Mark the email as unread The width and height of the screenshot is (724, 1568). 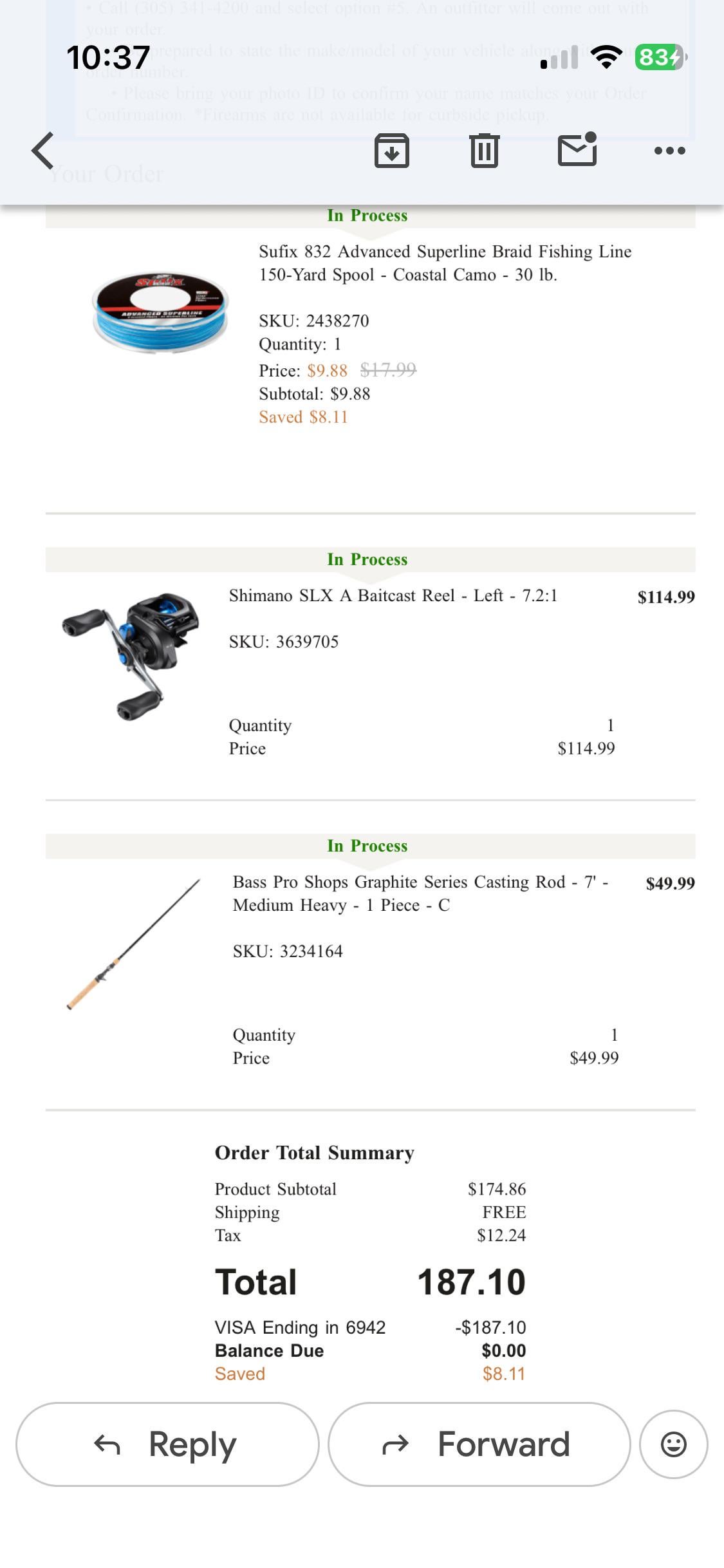577,149
